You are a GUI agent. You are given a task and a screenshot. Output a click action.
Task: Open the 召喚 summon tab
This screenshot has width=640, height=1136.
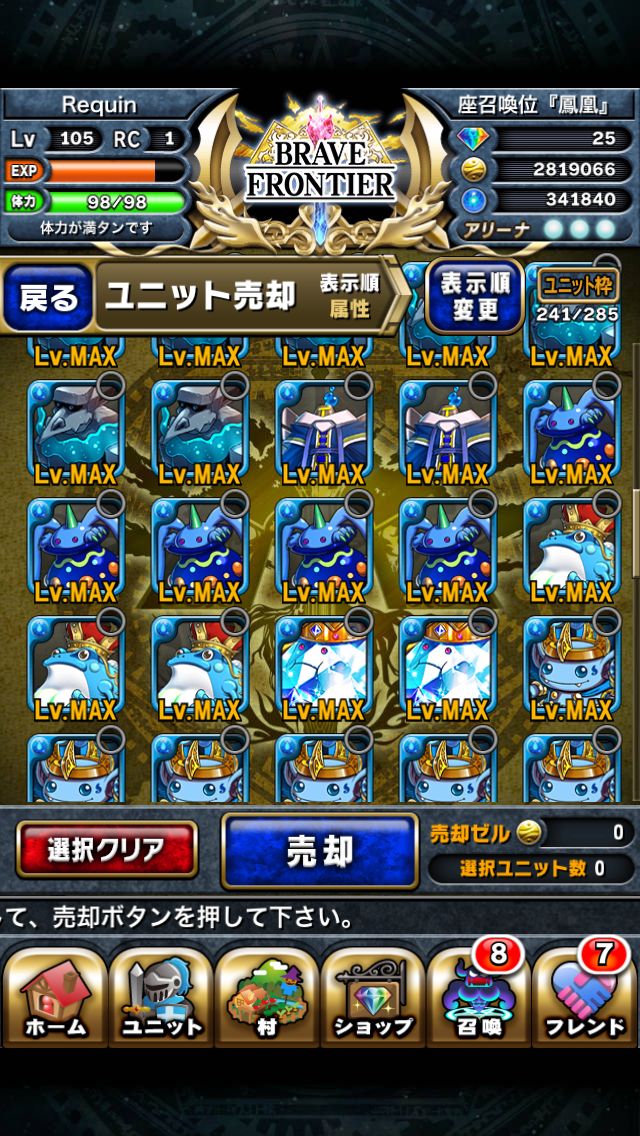coord(477,999)
